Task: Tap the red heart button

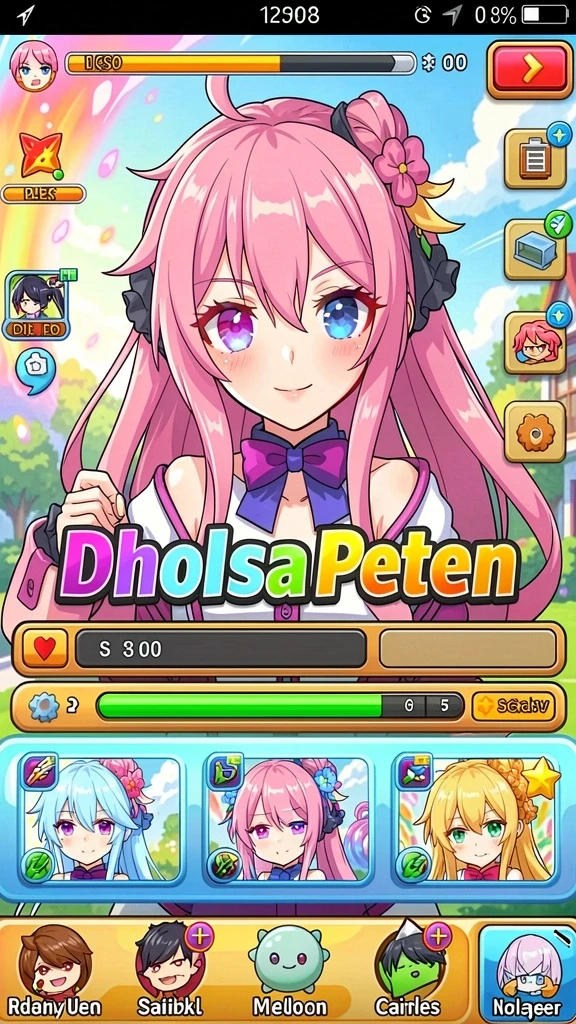Action: coord(44,649)
